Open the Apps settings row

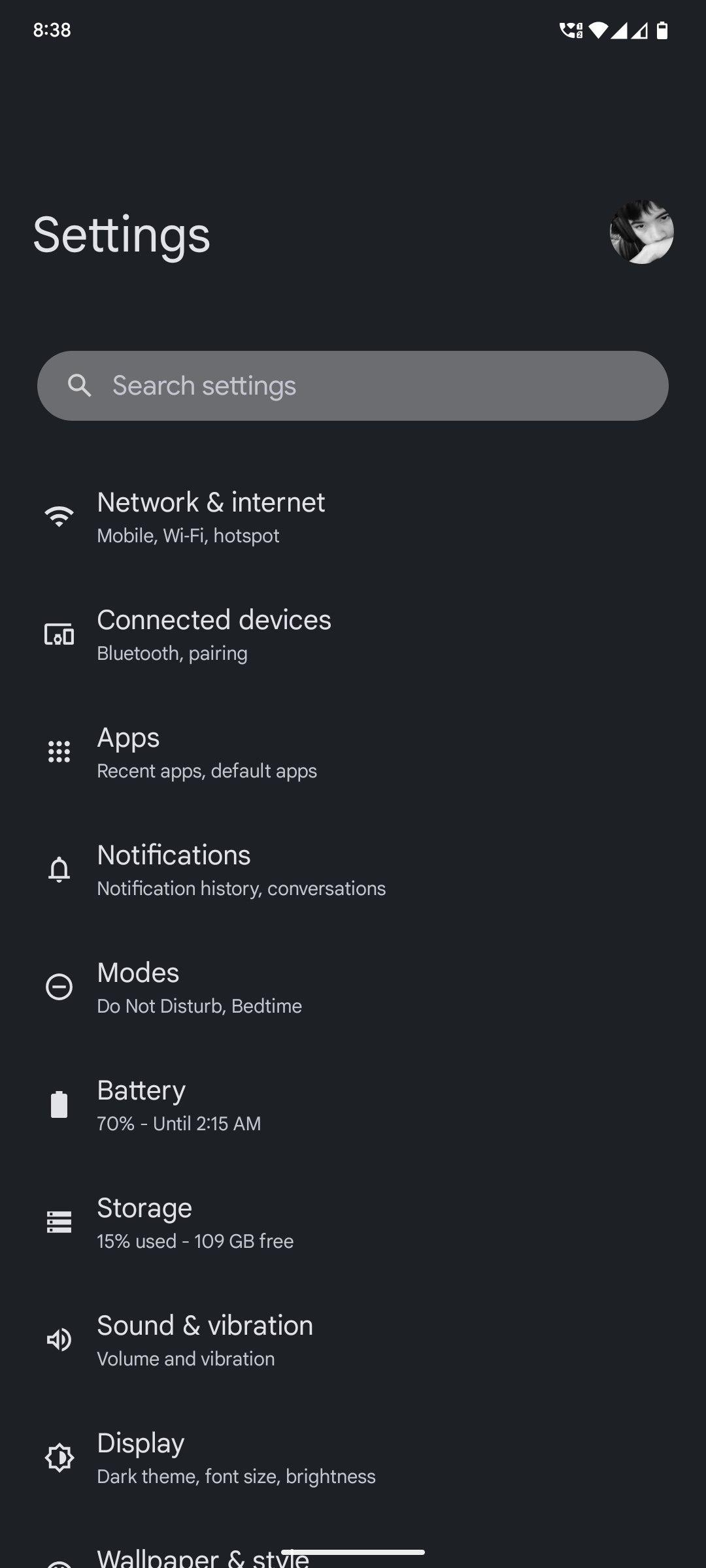[x=353, y=752]
